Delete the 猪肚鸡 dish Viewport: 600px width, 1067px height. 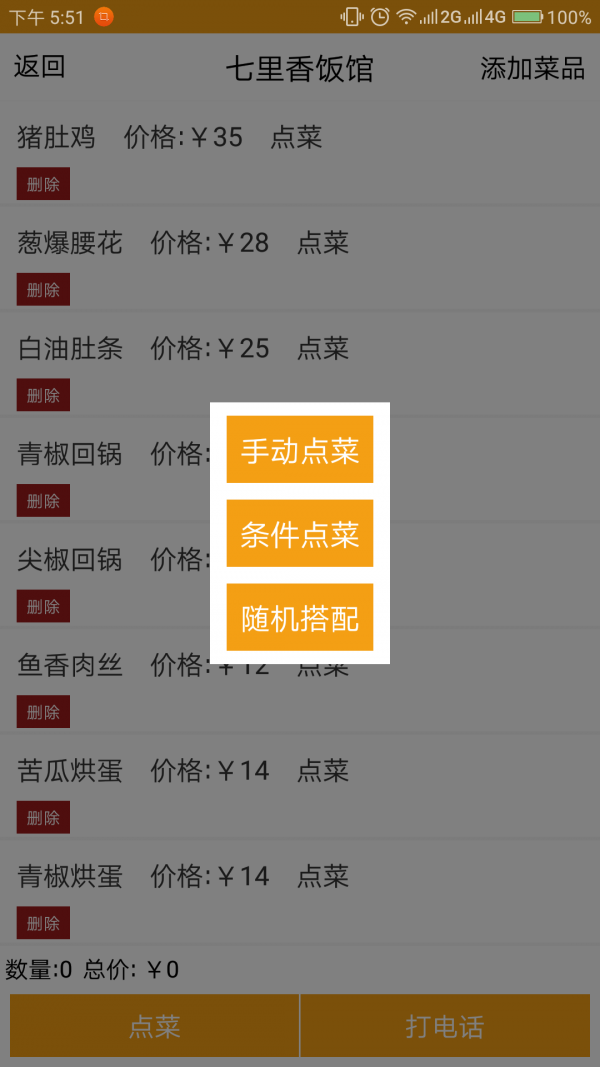coord(43,184)
